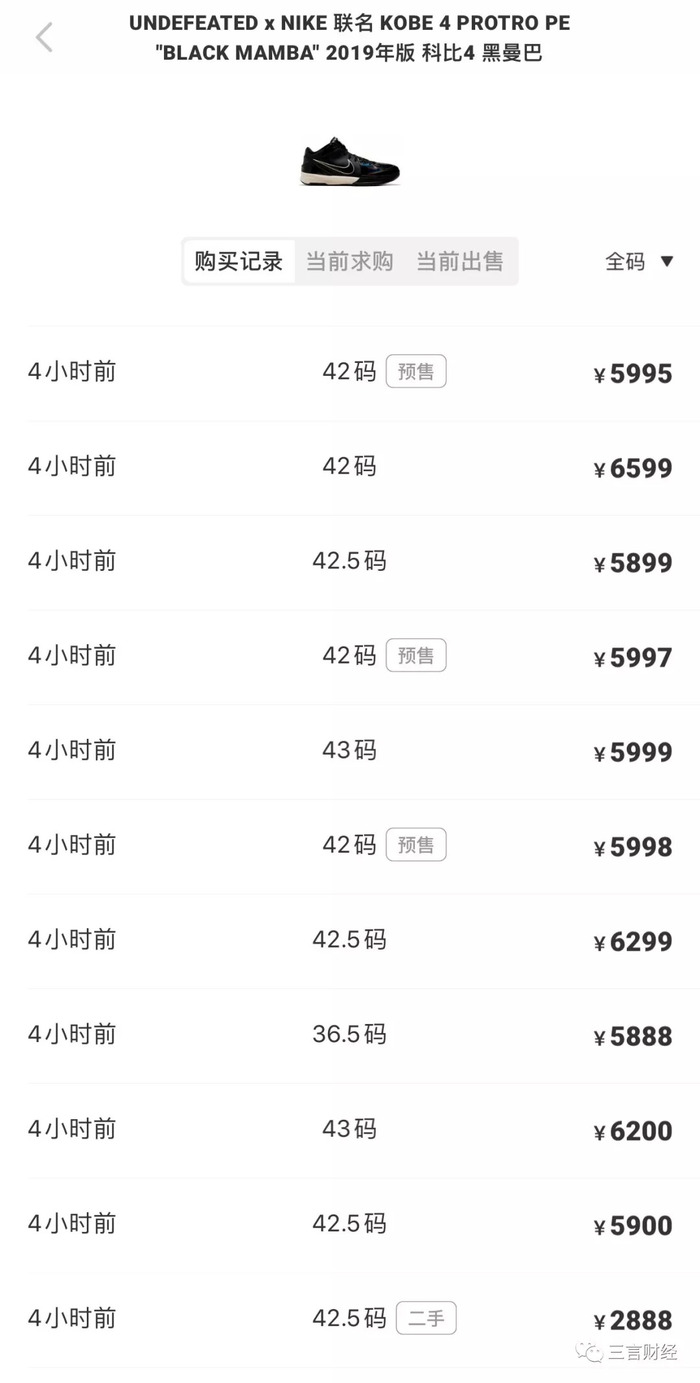Open the 全码 size filter dropdown
The height and width of the screenshot is (1383, 700).
(640, 262)
